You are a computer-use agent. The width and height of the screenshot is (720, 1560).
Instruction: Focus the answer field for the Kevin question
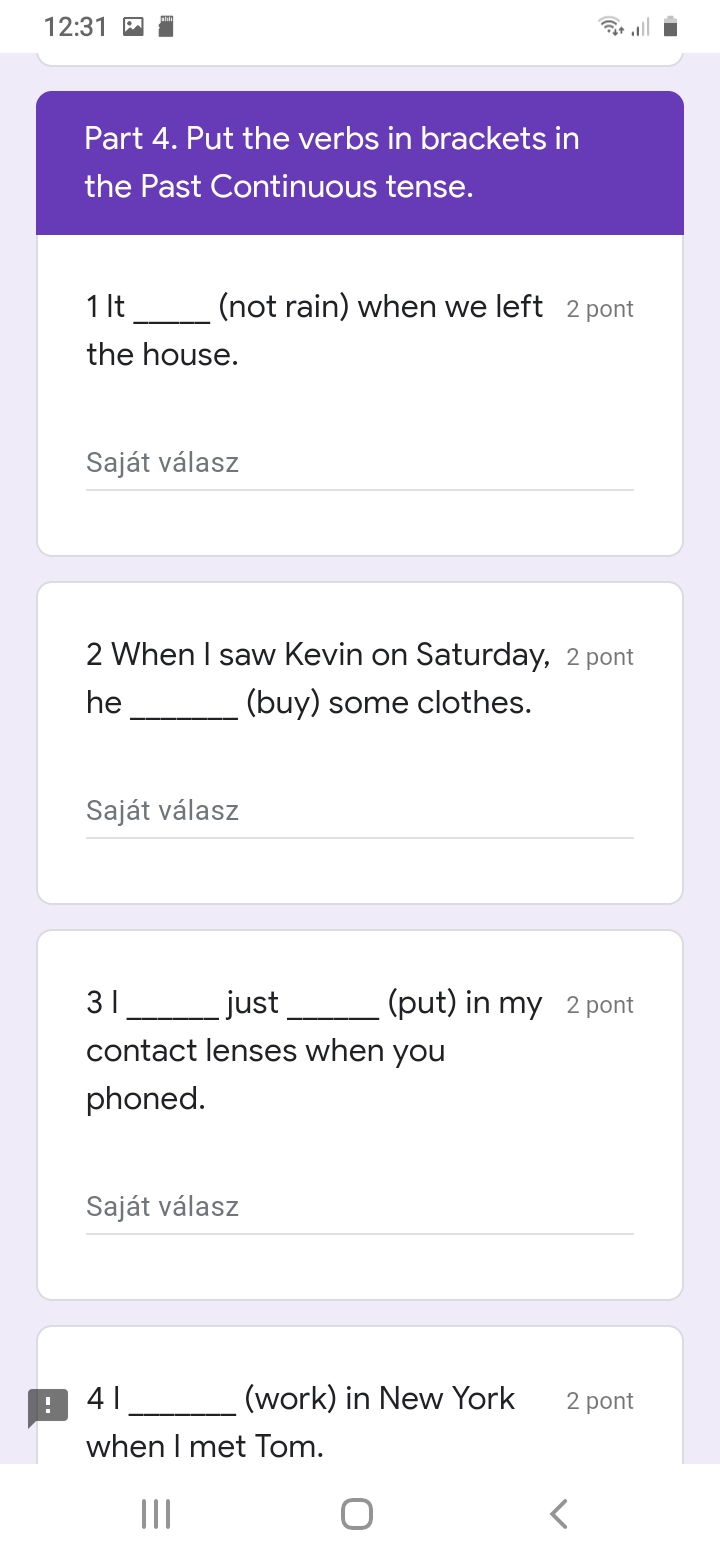coord(359,811)
